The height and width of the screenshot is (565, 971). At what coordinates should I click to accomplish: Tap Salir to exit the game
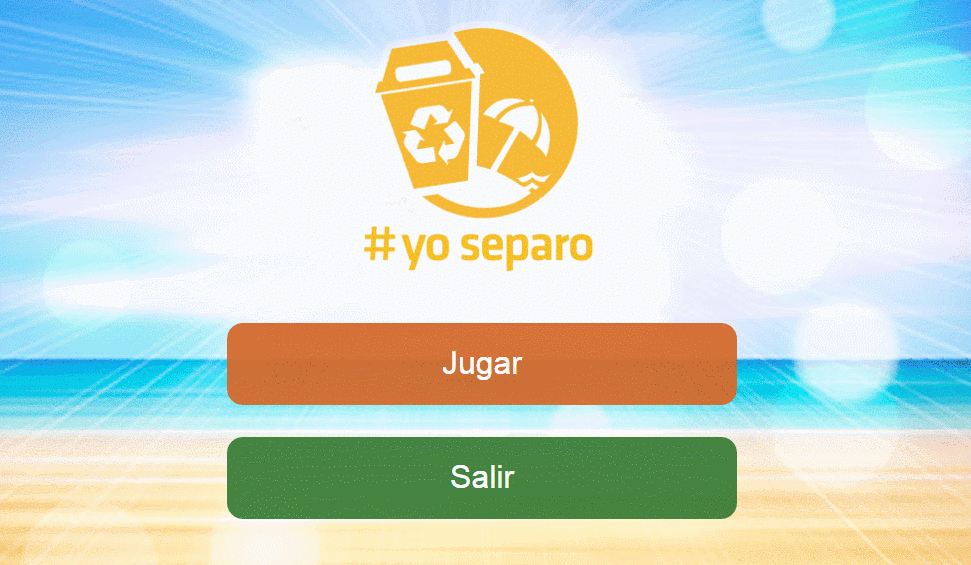tap(482, 478)
